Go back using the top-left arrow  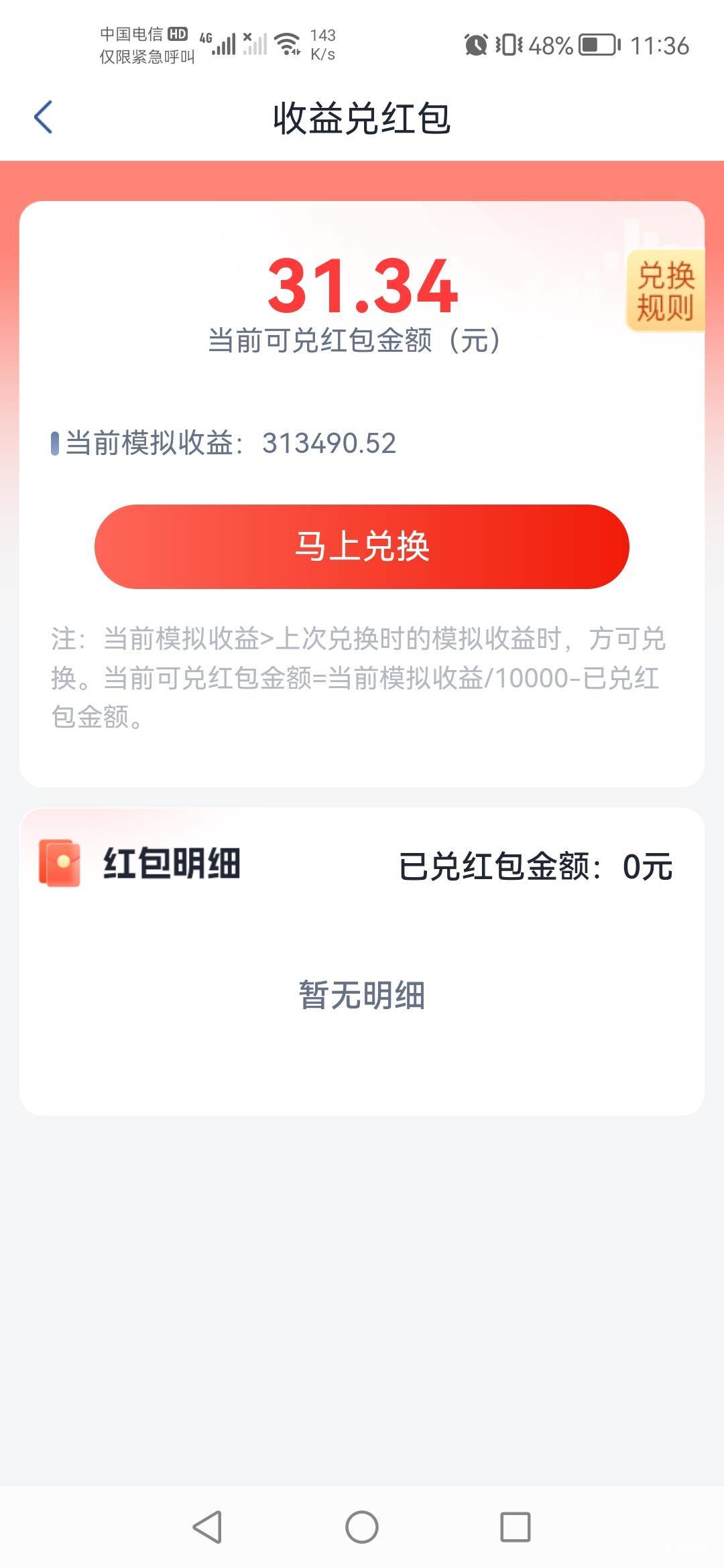(x=43, y=117)
